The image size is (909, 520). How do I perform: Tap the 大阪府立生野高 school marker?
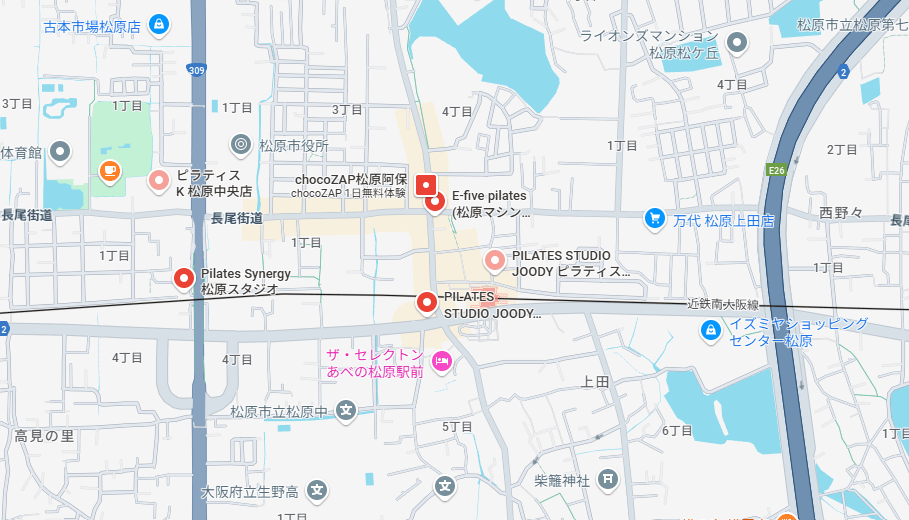pyautogui.click(x=316, y=490)
